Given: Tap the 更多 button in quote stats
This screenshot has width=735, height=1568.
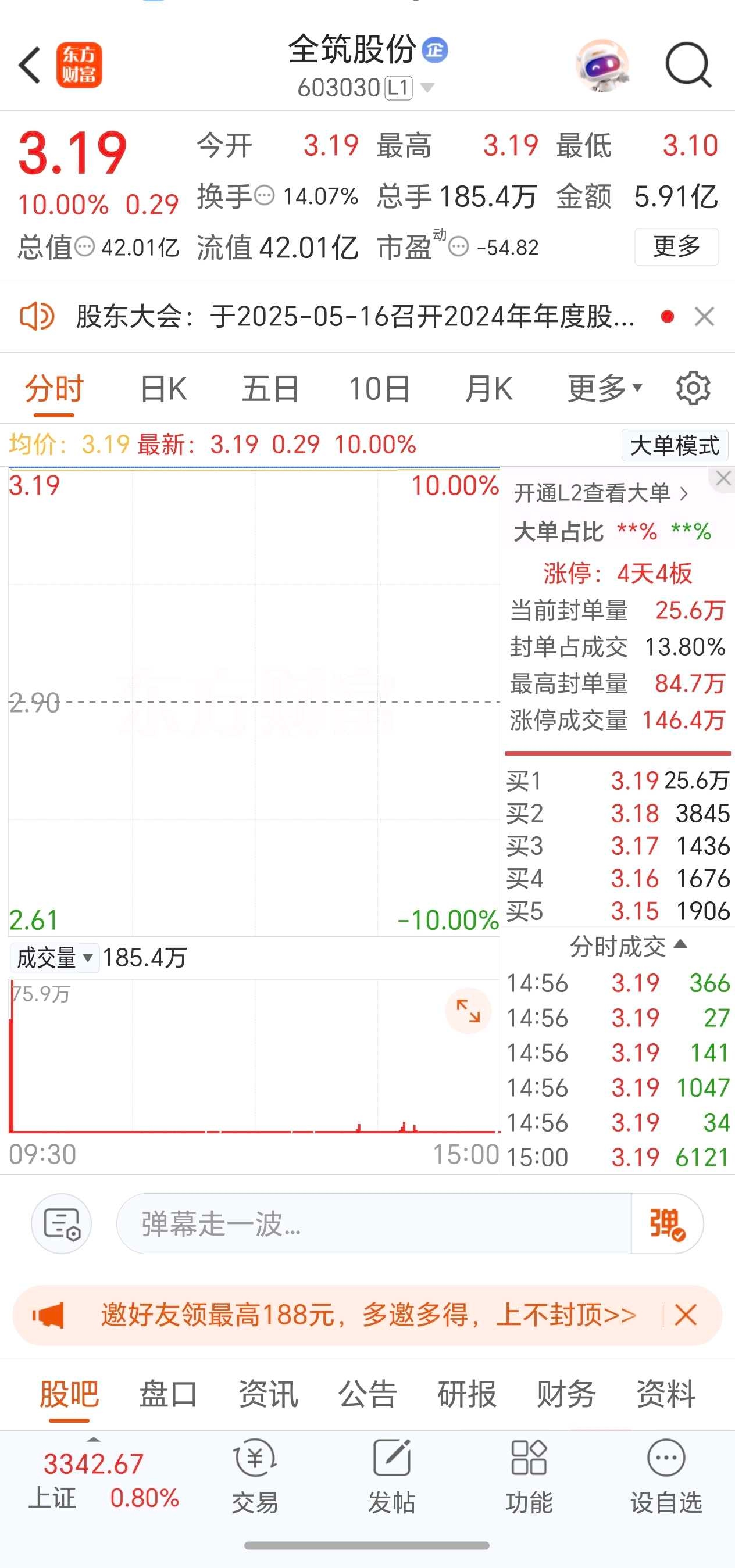Looking at the screenshot, I should [676, 246].
